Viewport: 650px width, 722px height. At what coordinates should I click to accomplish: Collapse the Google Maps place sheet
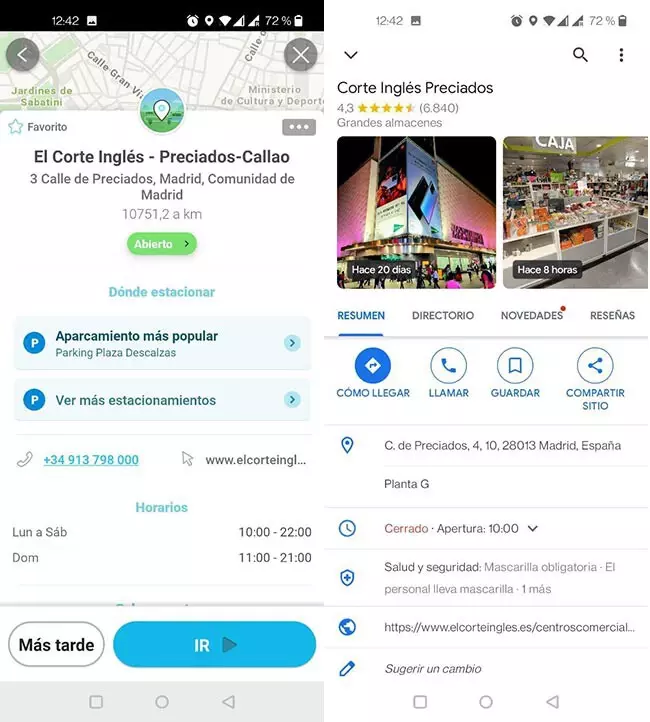350,55
